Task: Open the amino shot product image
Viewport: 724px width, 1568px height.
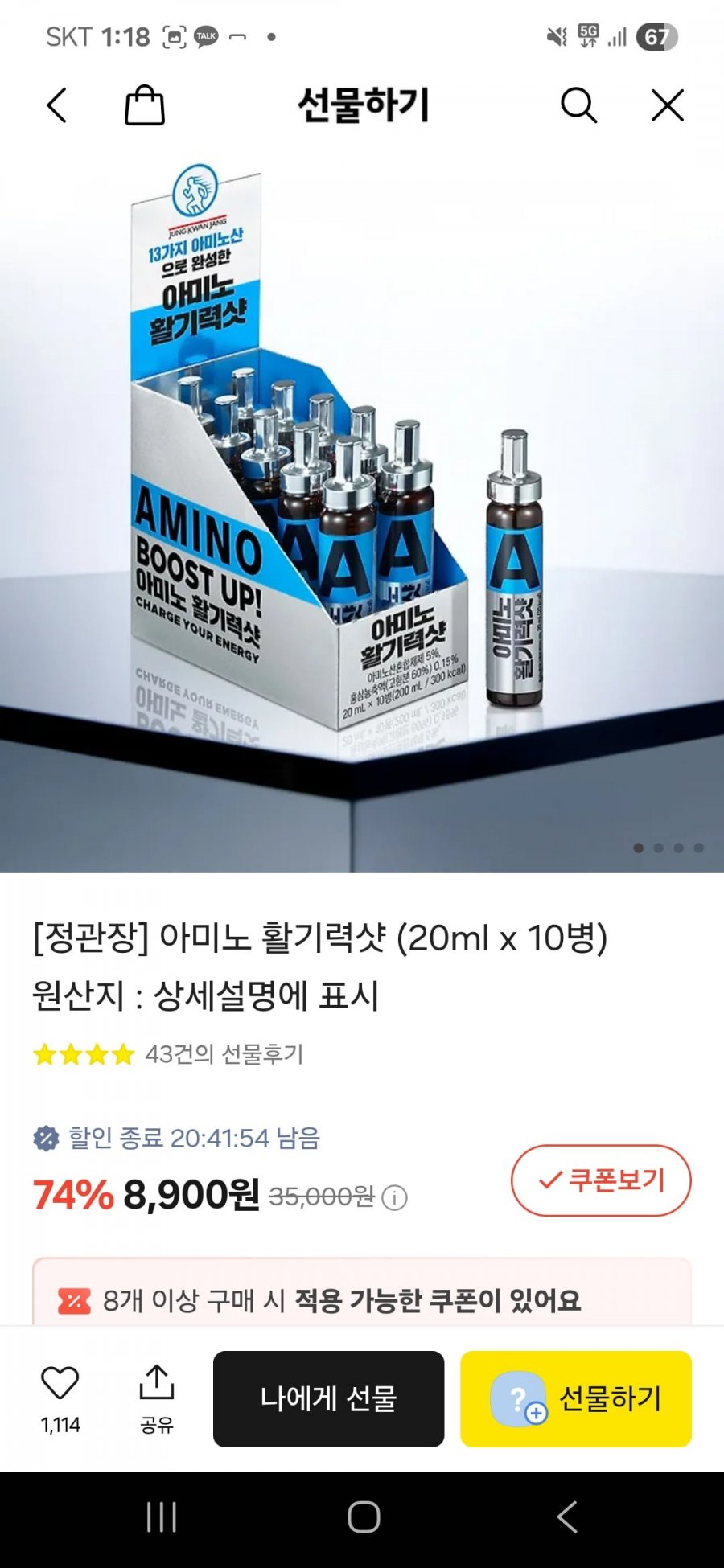Action: pyautogui.click(x=362, y=511)
